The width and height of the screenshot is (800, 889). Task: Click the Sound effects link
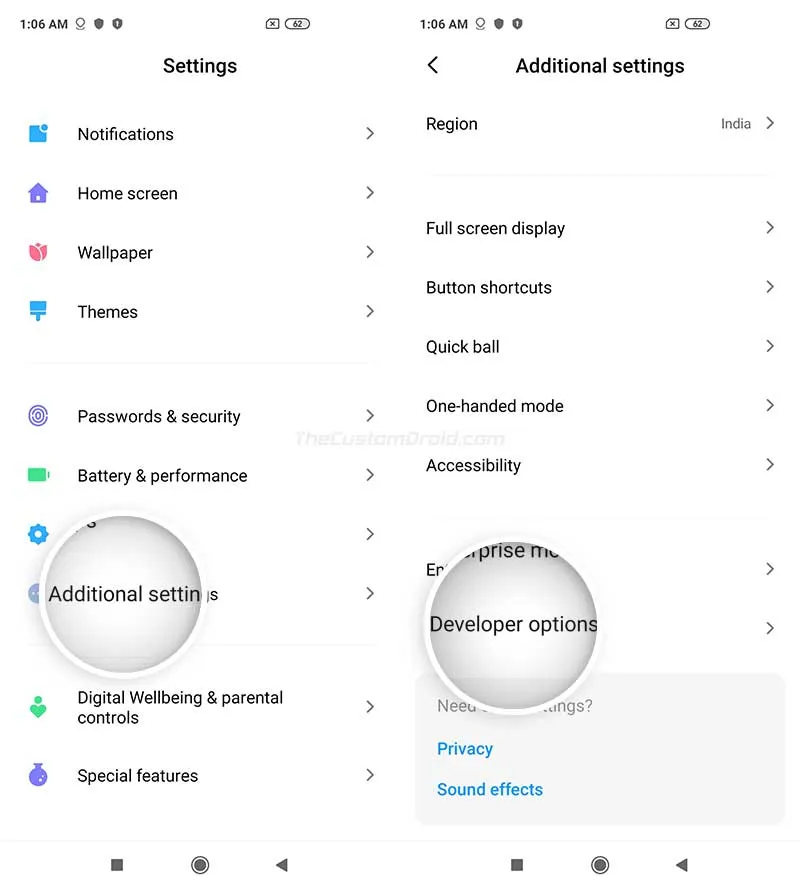point(489,789)
